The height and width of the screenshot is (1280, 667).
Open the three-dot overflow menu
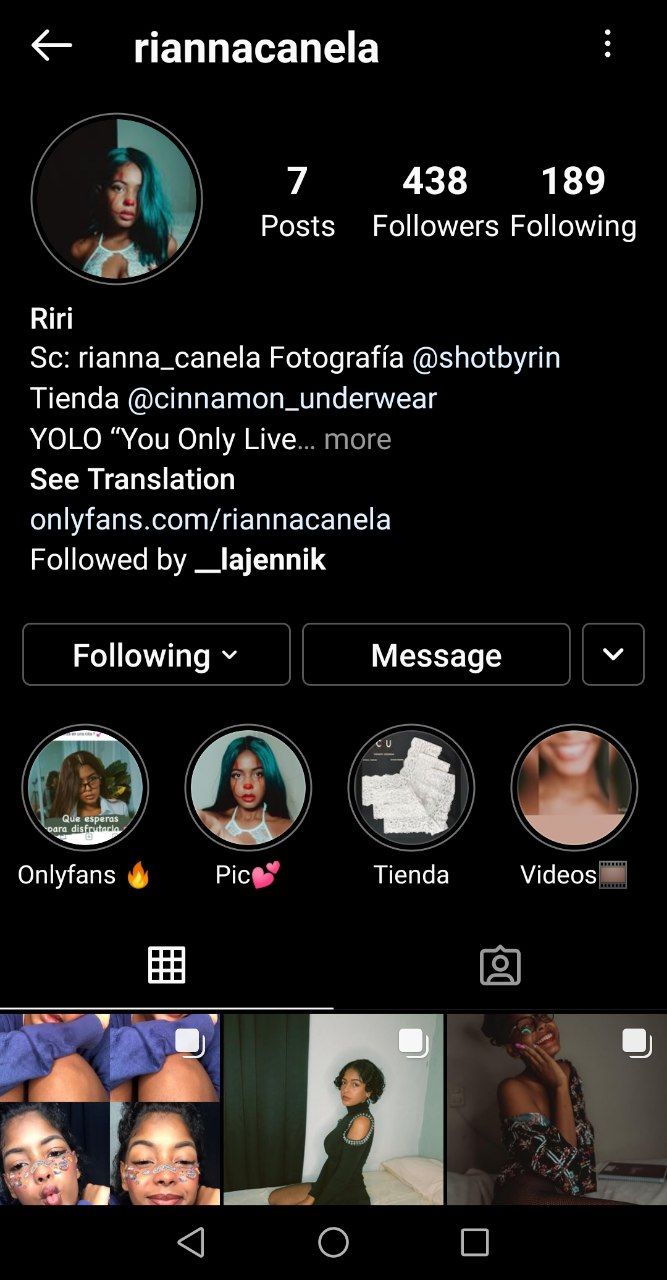click(x=607, y=44)
